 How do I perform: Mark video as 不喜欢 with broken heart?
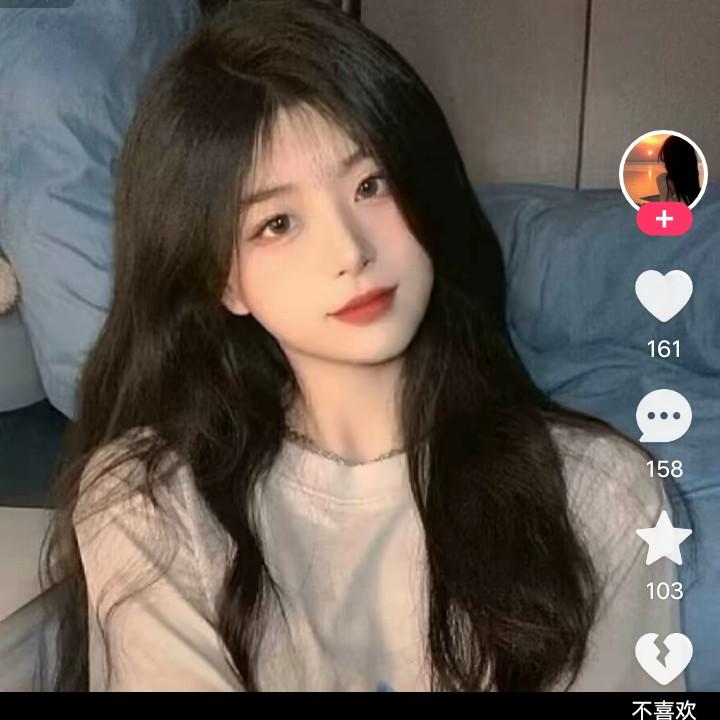pos(664,658)
